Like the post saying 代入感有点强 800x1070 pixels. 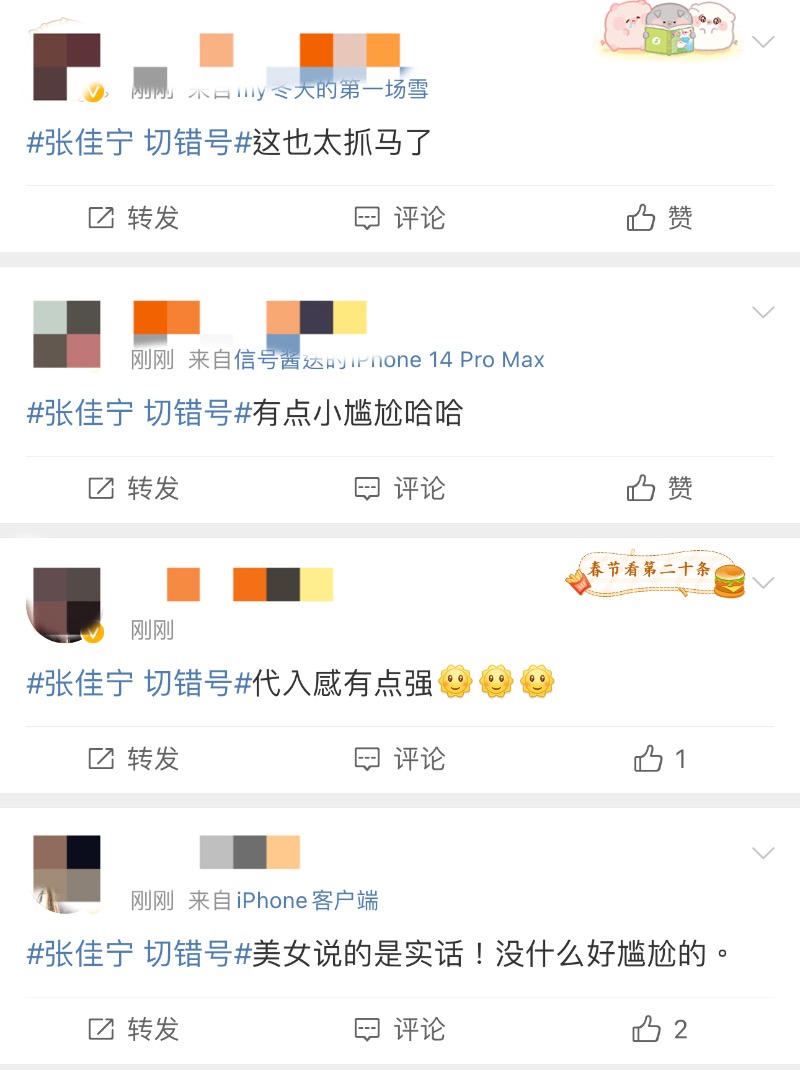pos(660,759)
